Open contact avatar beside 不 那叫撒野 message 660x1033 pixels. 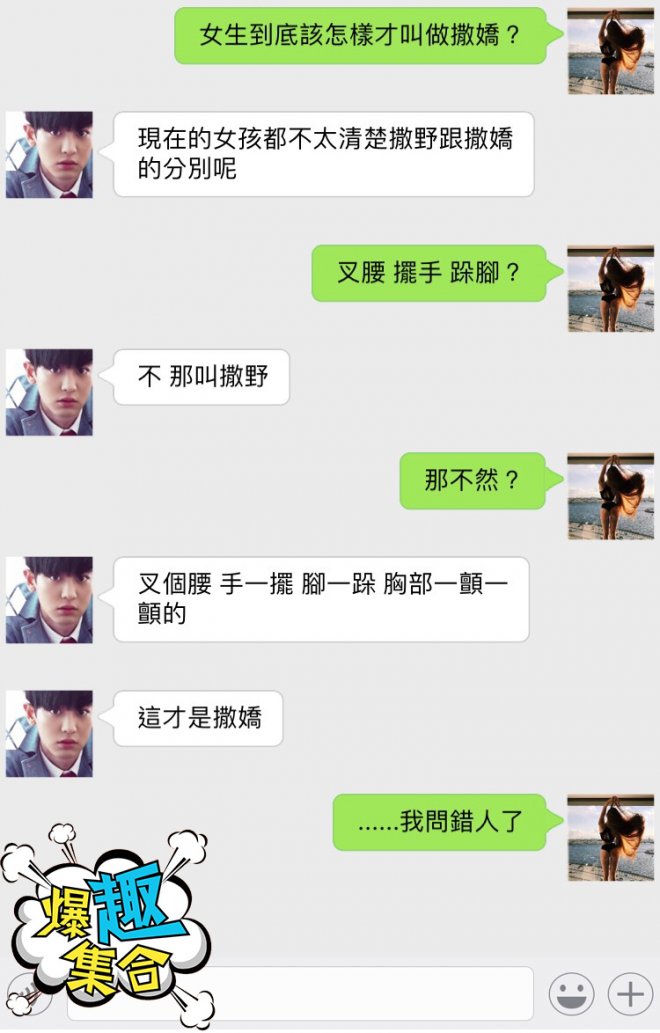coord(49,392)
